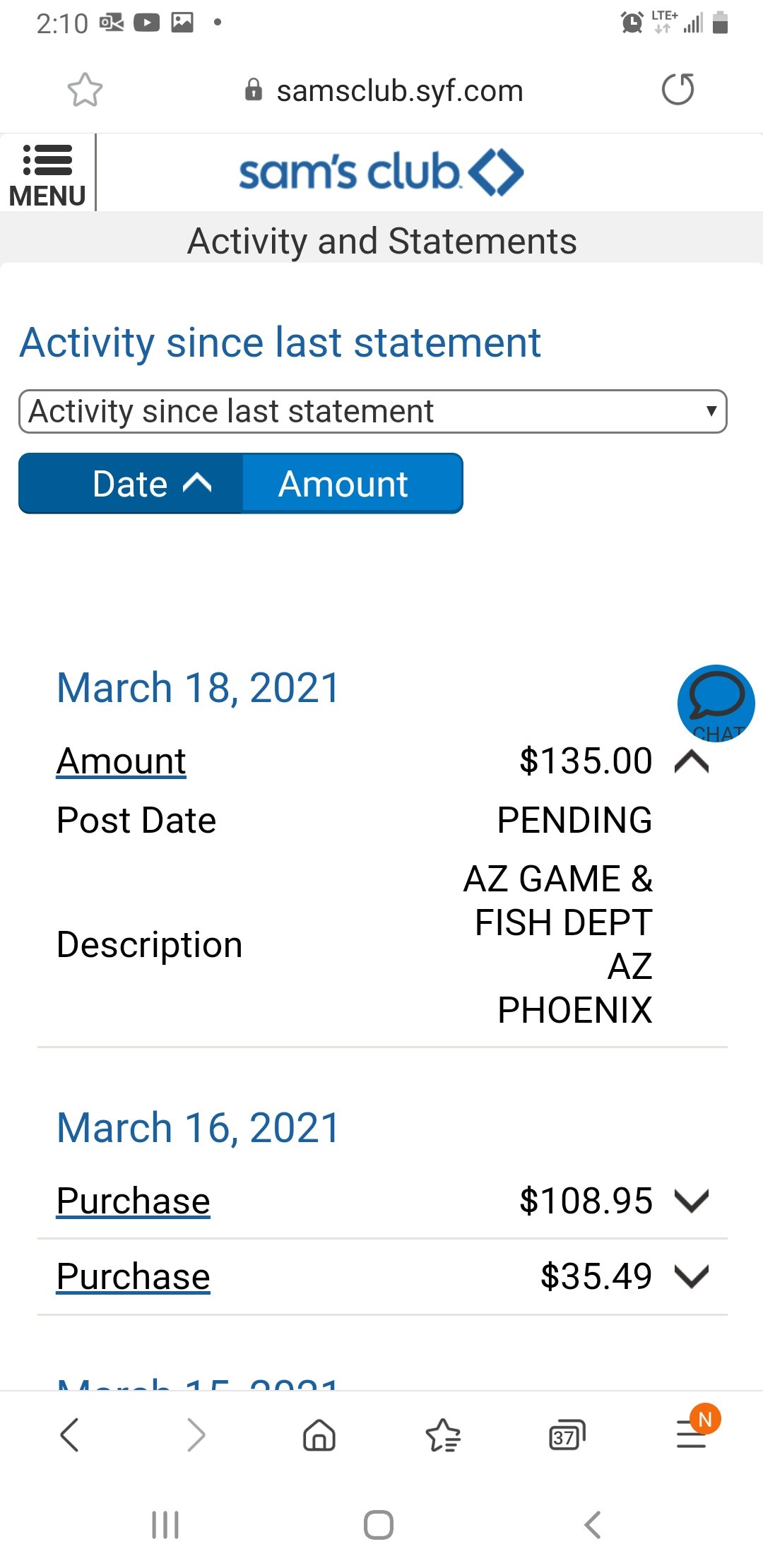Tap the samsclub.syf.com address bar

pyautogui.click(x=384, y=90)
